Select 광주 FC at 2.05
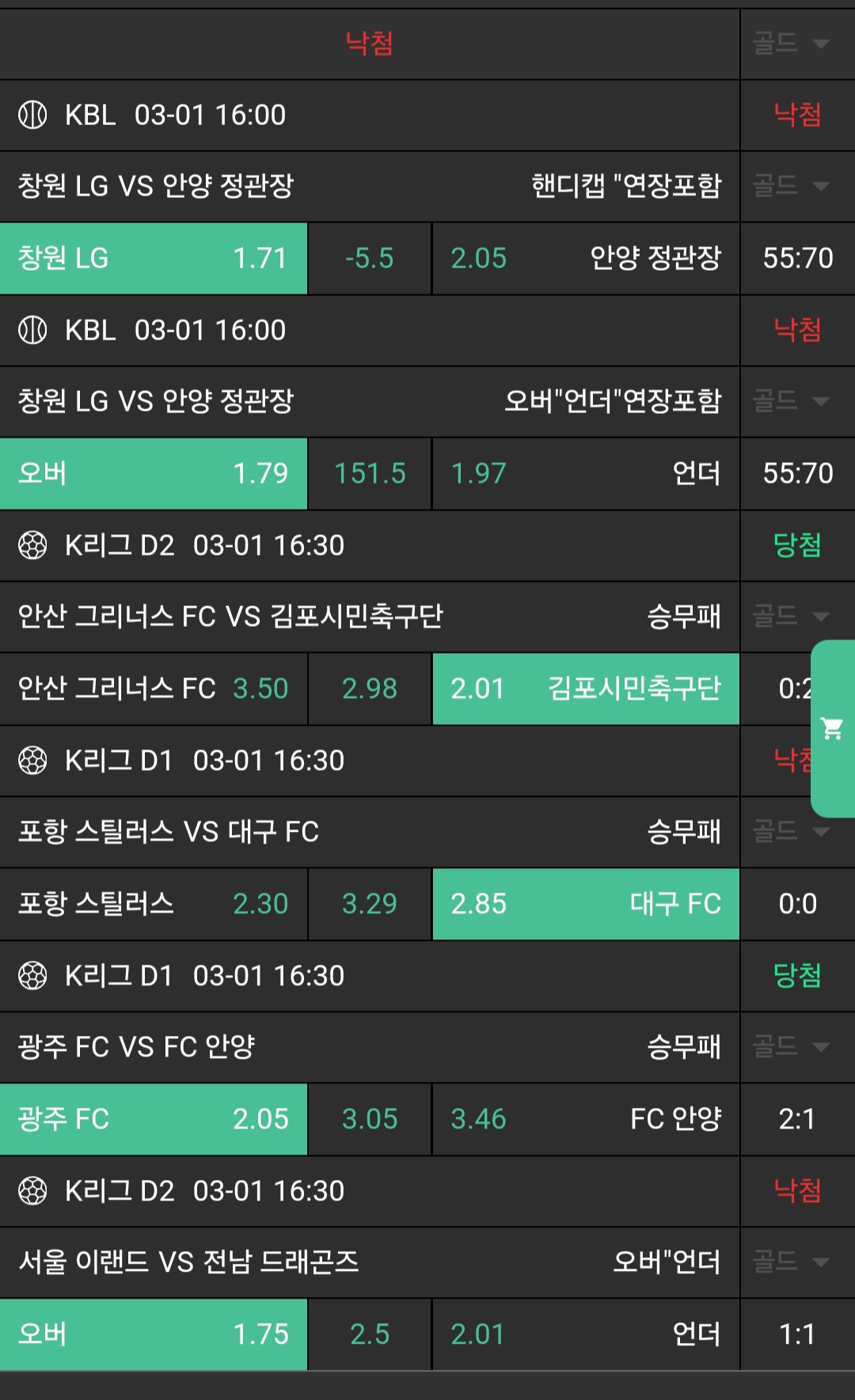The height and width of the screenshot is (1400, 855). [154, 1119]
